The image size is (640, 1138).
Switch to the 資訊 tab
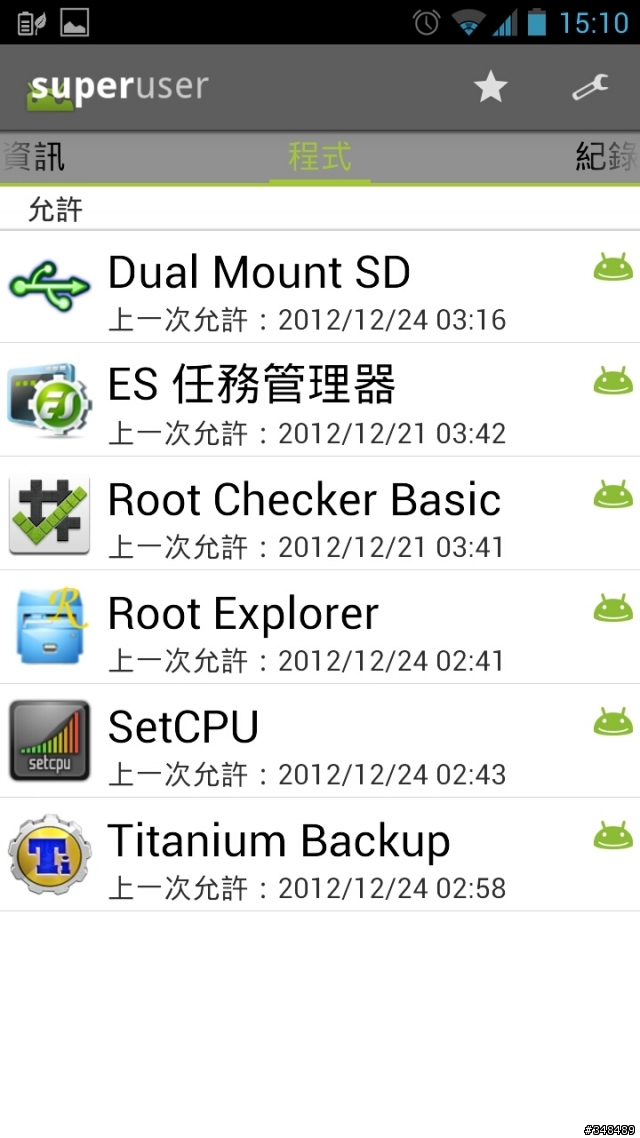[x=34, y=157]
